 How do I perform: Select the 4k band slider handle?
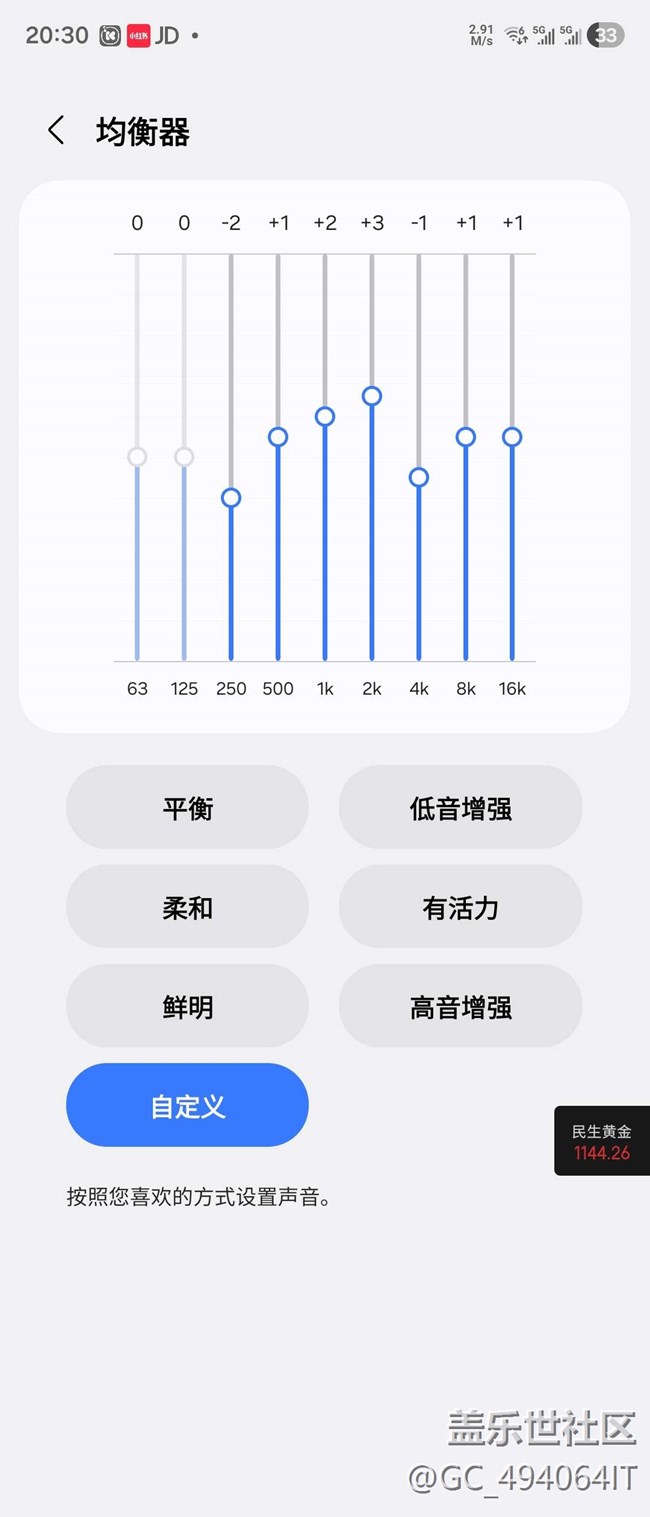click(x=419, y=478)
